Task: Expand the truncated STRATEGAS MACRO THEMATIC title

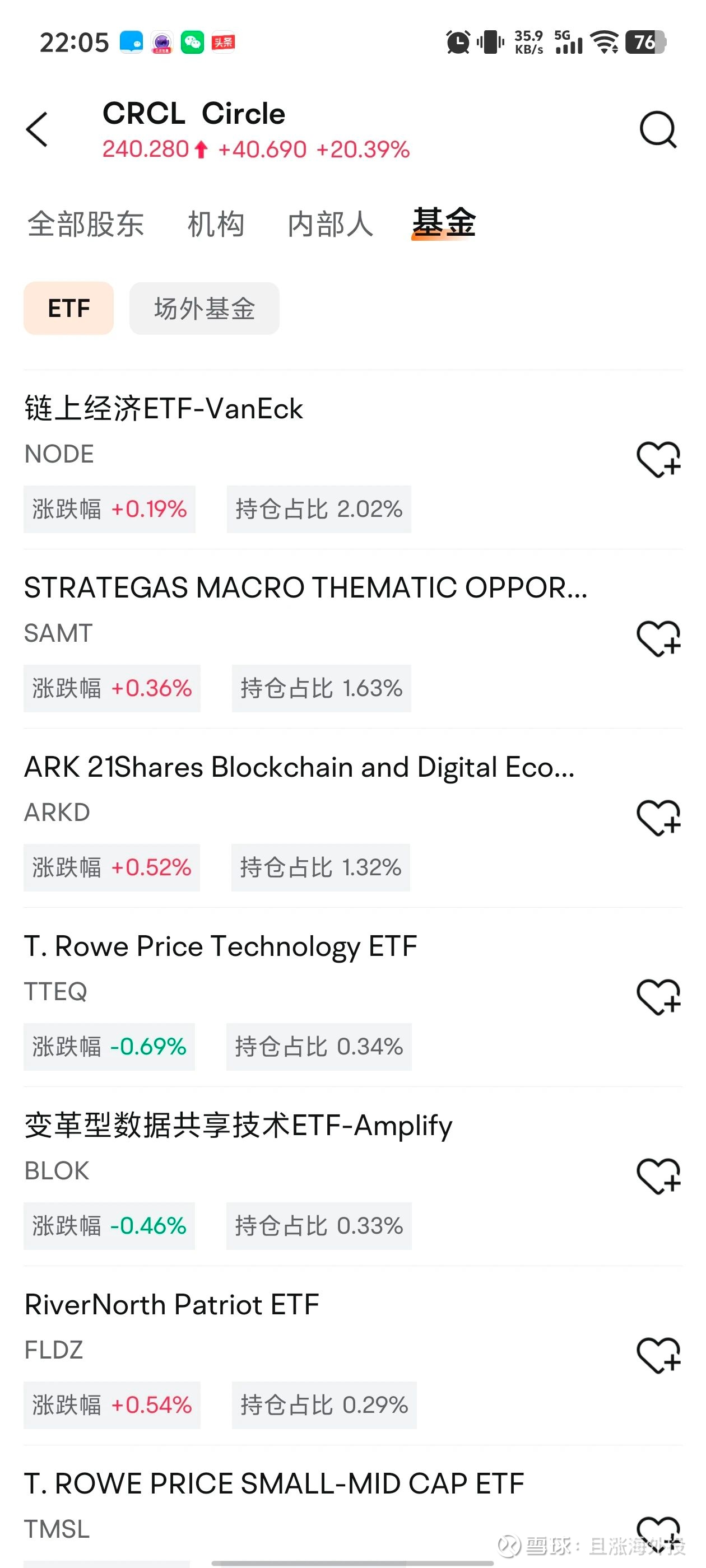Action: pos(305,586)
